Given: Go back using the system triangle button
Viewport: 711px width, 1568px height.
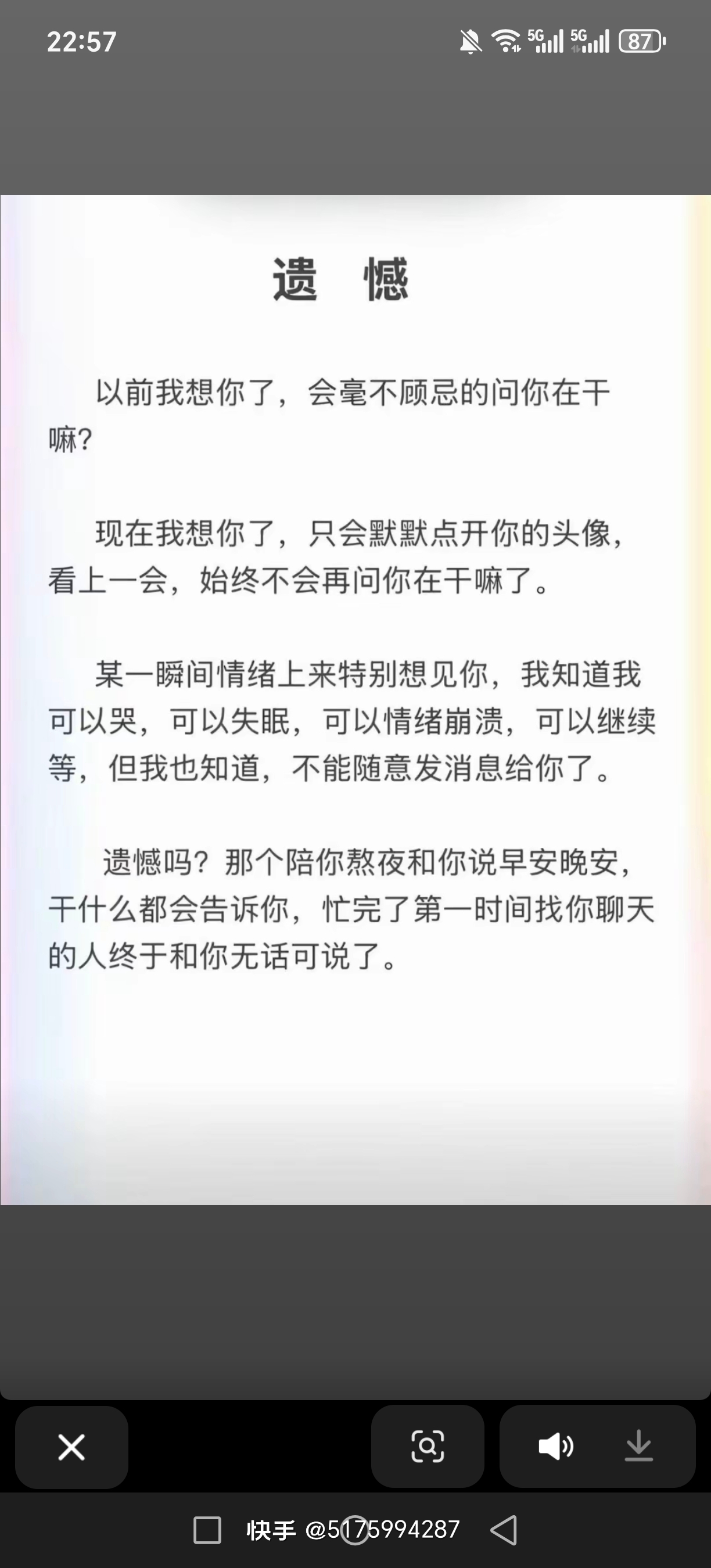Looking at the screenshot, I should pyautogui.click(x=504, y=1530).
